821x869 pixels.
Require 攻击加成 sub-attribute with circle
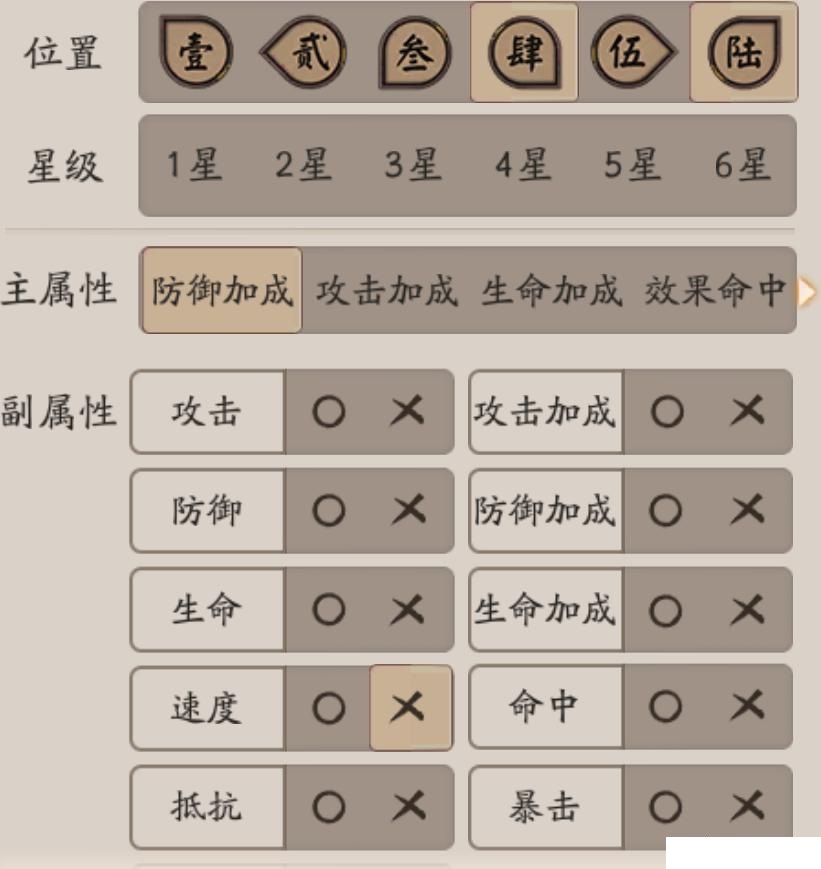(x=665, y=411)
